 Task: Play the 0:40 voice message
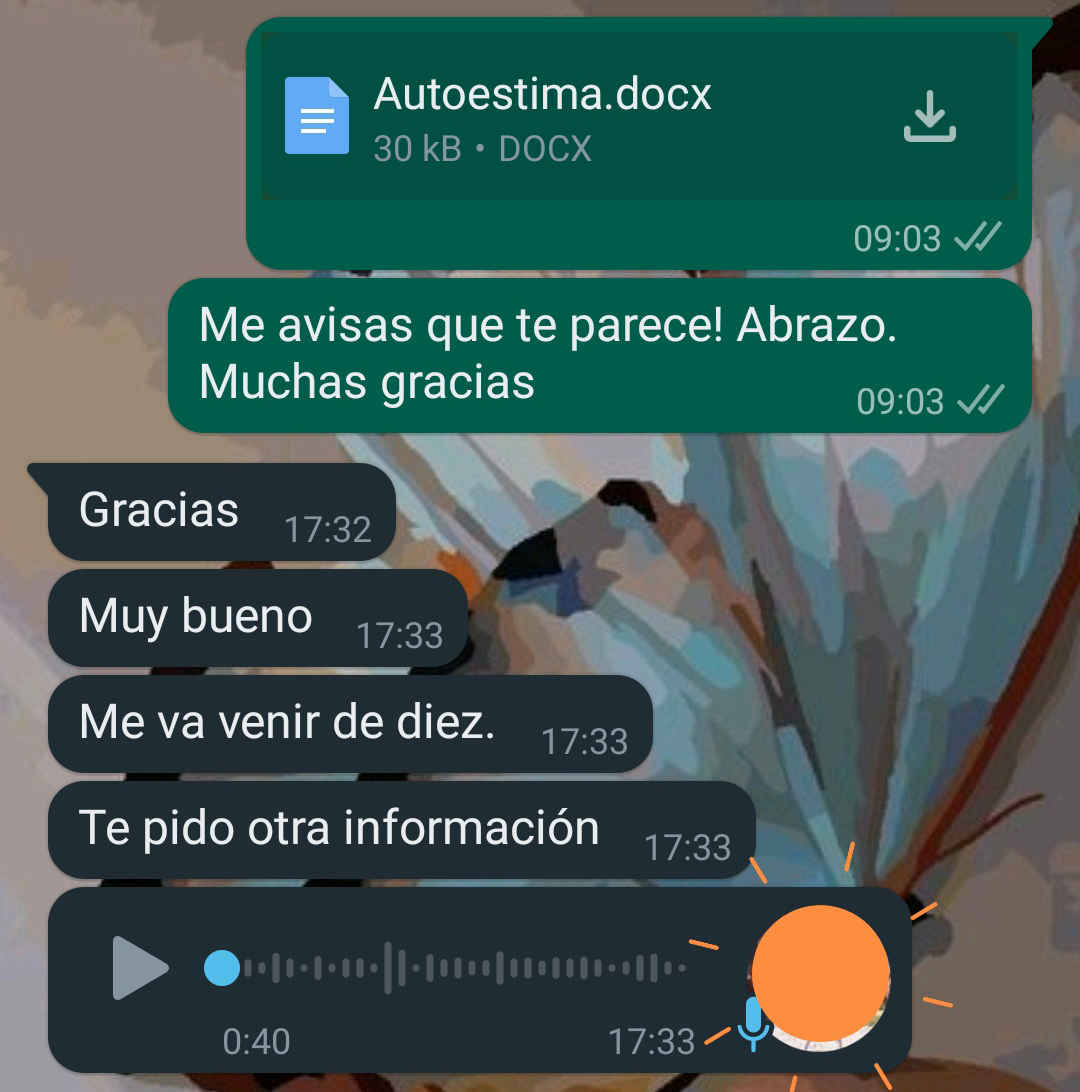pos(140,968)
